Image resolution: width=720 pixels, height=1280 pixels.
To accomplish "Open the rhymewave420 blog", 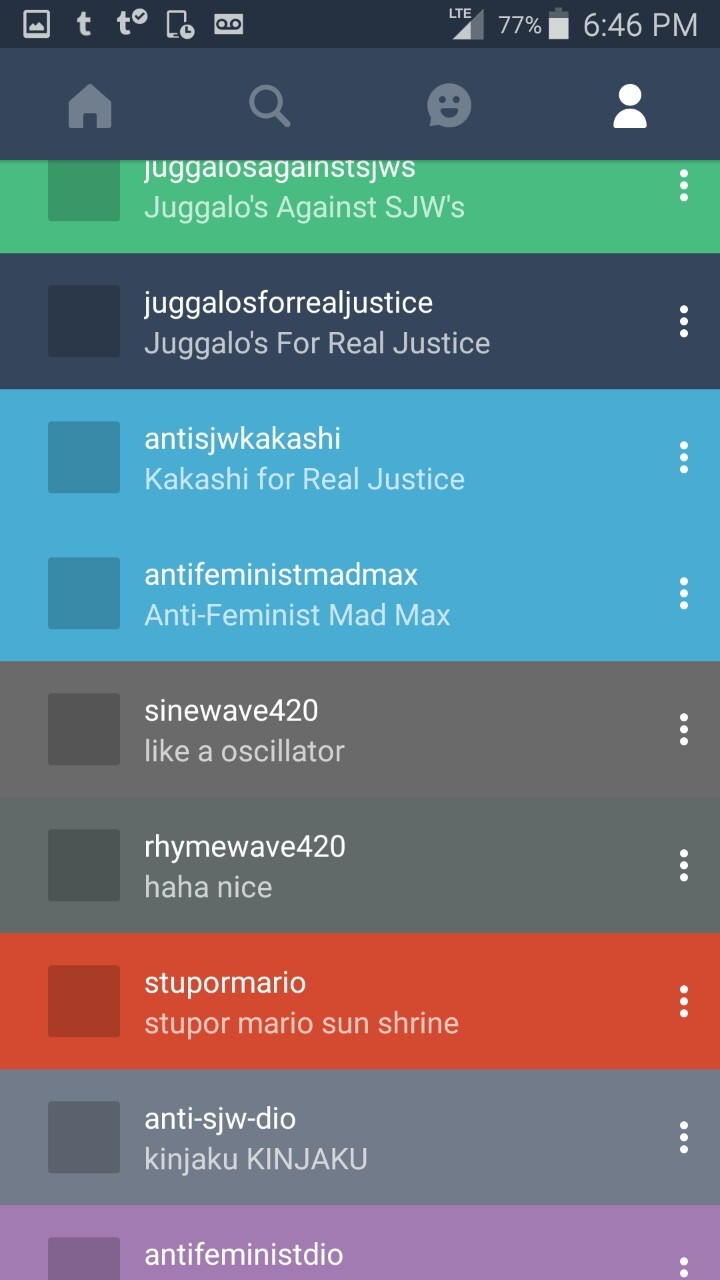I will (x=244, y=866).
